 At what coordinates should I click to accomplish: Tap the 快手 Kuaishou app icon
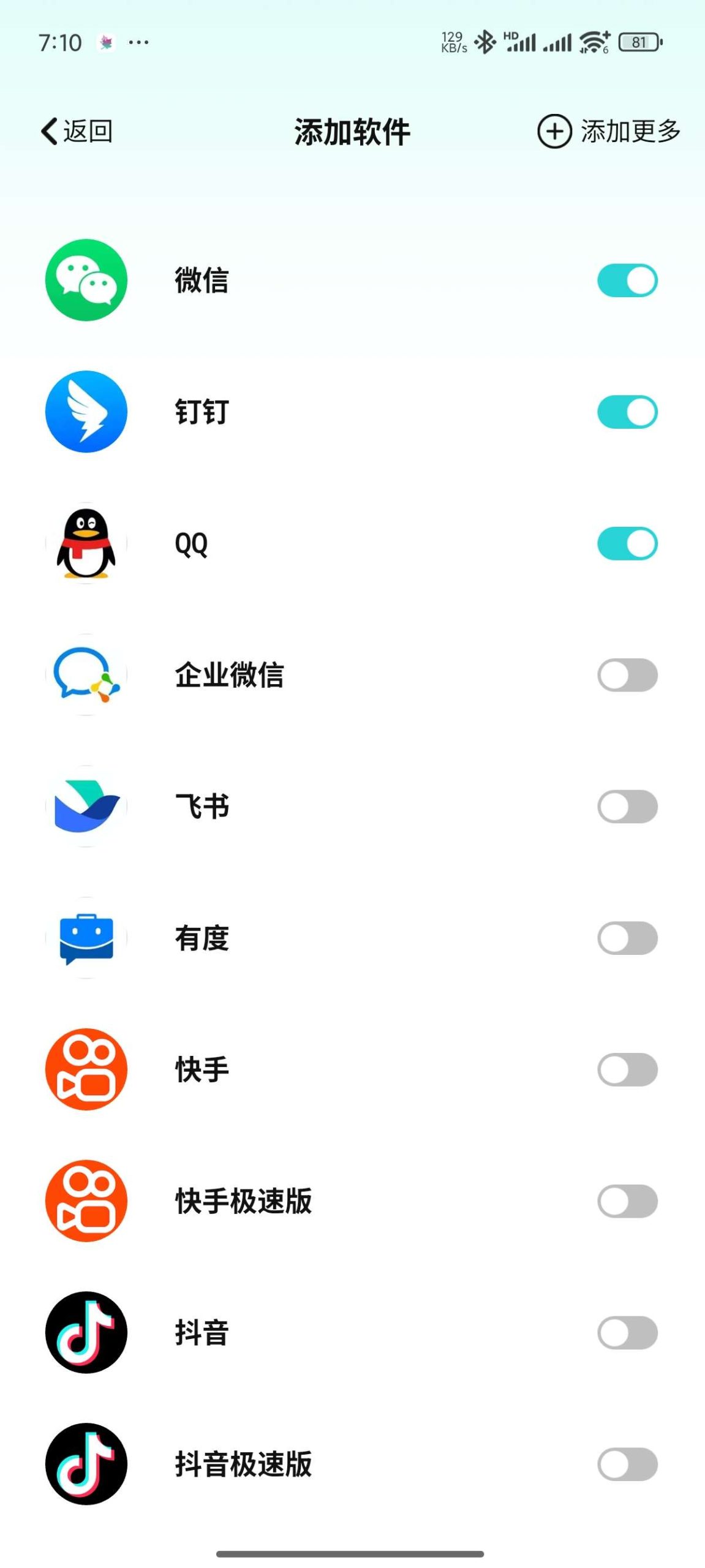(x=86, y=1069)
